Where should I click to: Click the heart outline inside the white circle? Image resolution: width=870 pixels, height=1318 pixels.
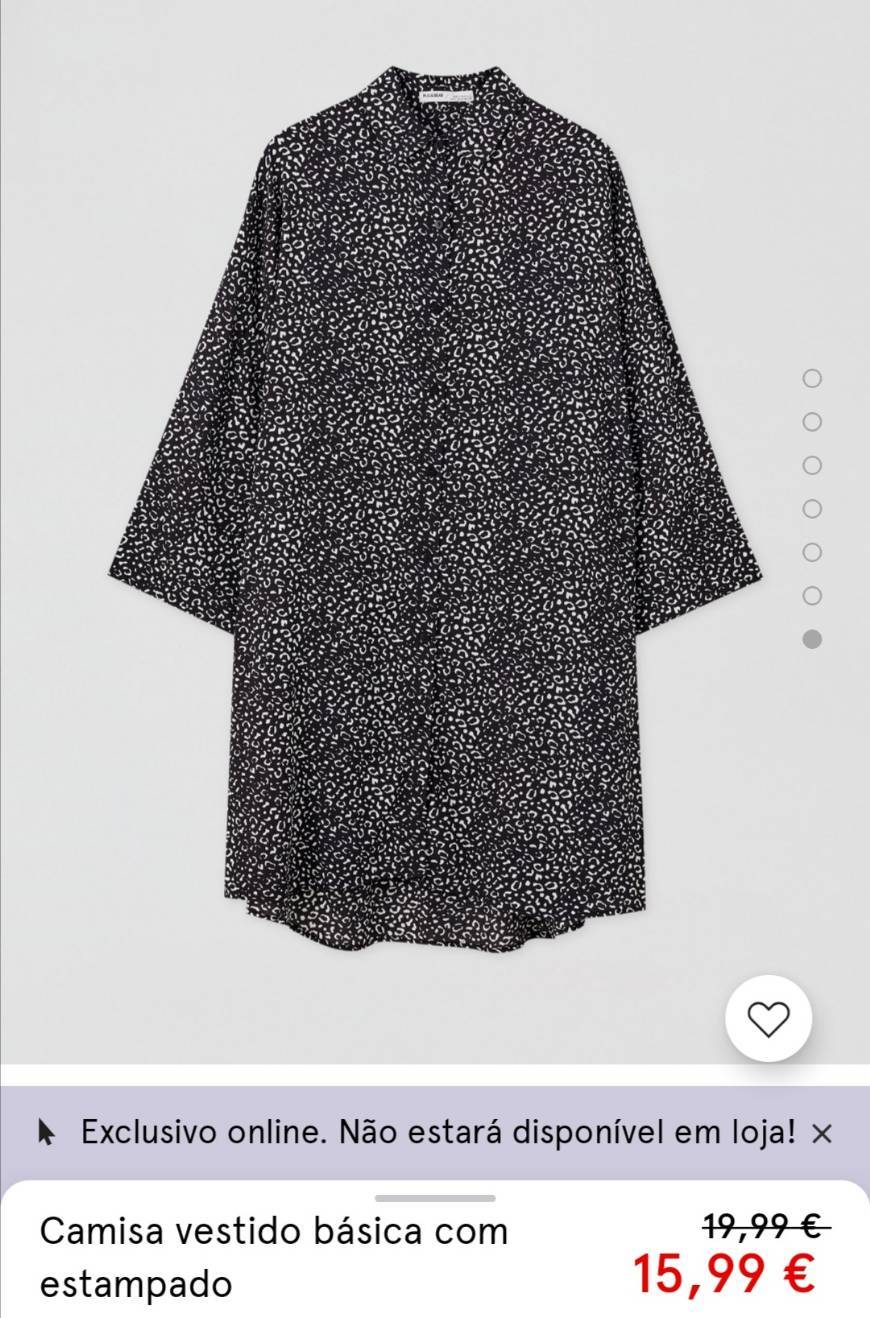pos(766,1019)
